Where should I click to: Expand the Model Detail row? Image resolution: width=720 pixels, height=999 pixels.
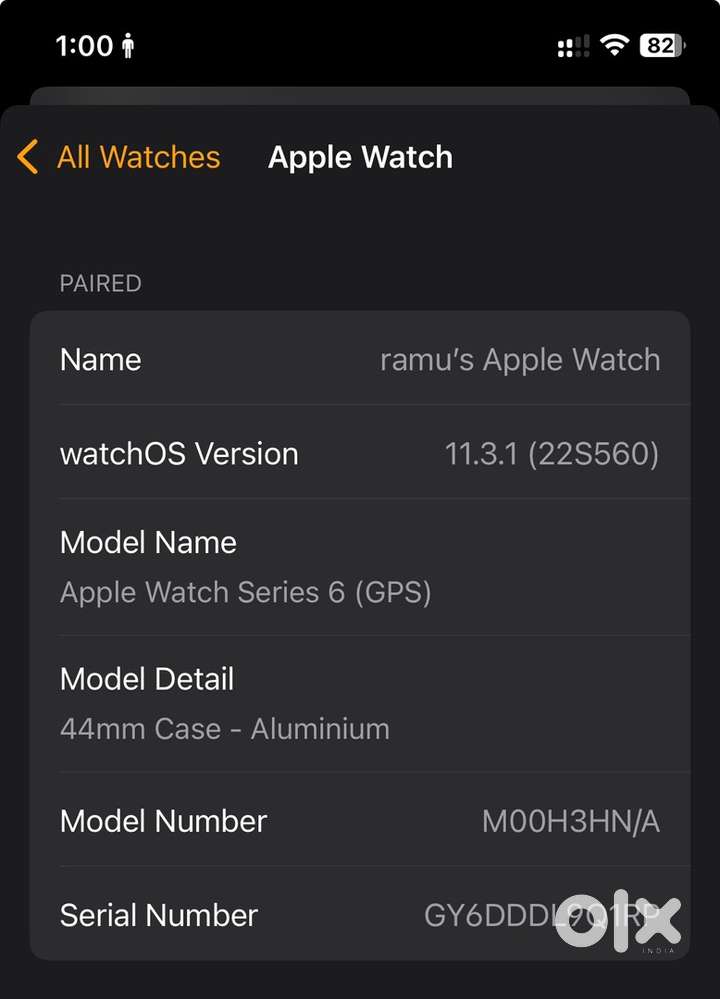360,703
